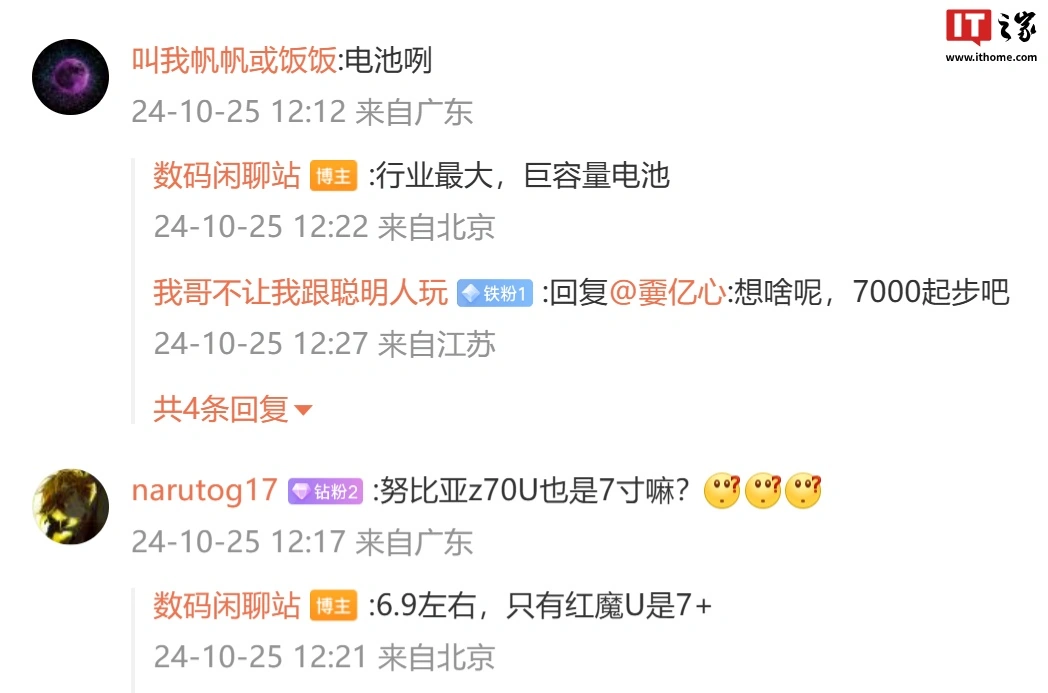Tap username narutog17
This screenshot has width=1048, height=693.
pyautogui.click(x=204, y=491)
